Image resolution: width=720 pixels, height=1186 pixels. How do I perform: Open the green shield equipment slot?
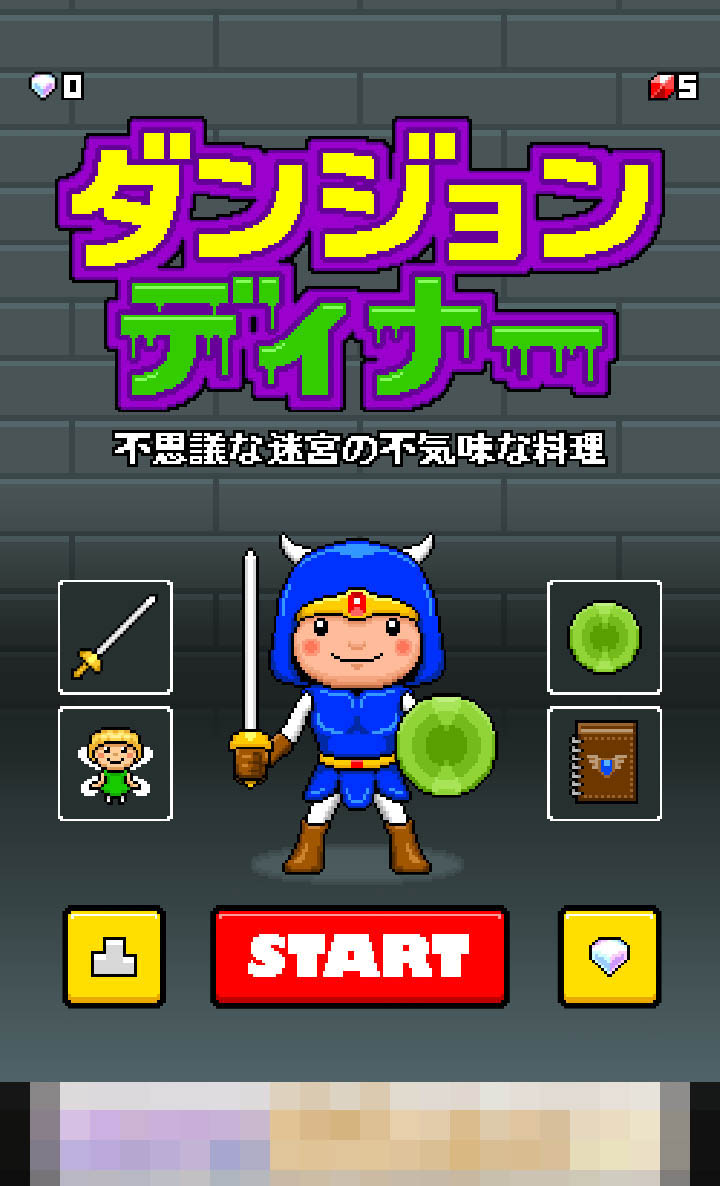coord(604,637)
